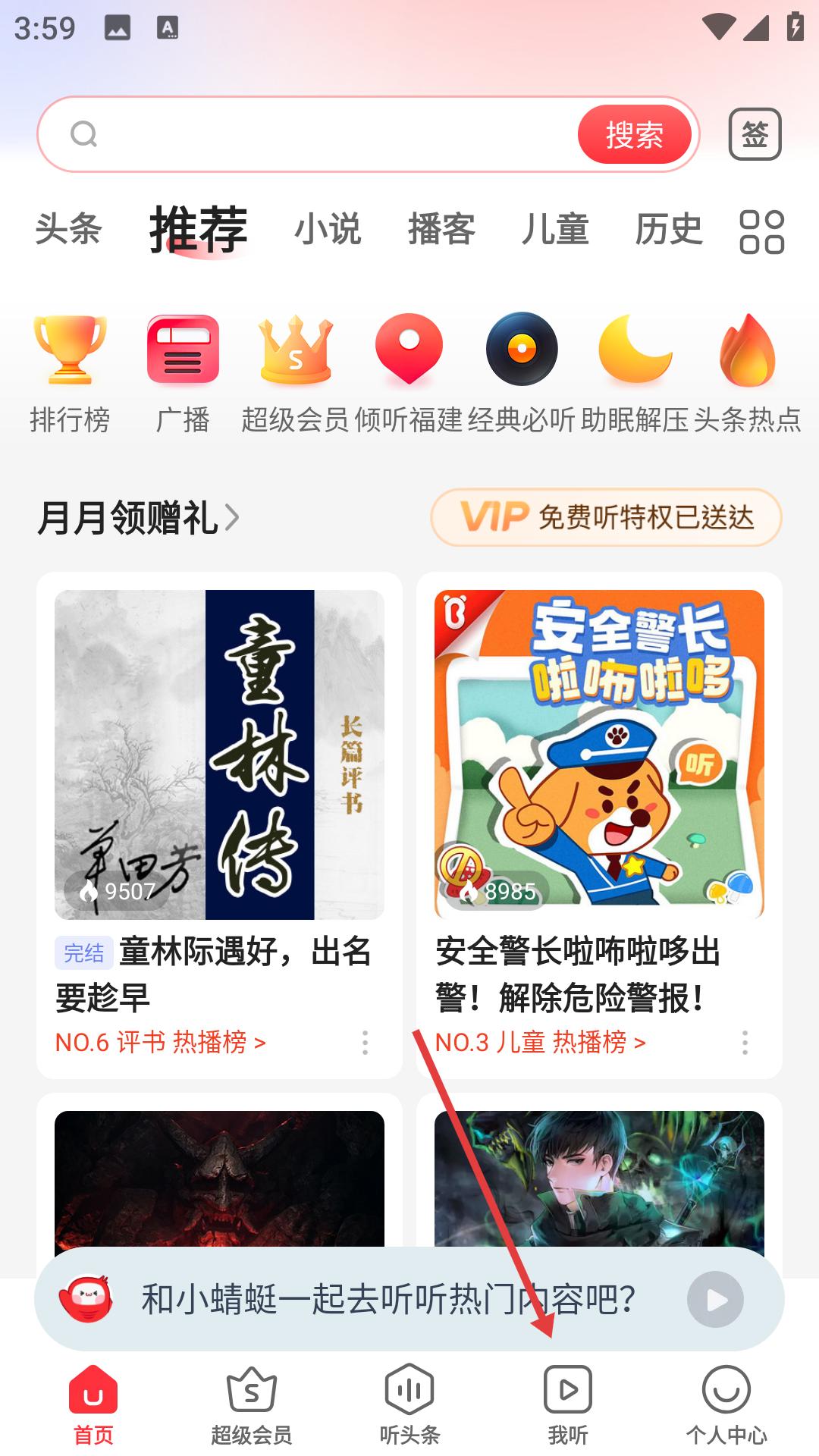This screenshot has height=1456, width=819.
Task: Open 排行榜 rankings shortcut
Action: click(x=70, y=373)
